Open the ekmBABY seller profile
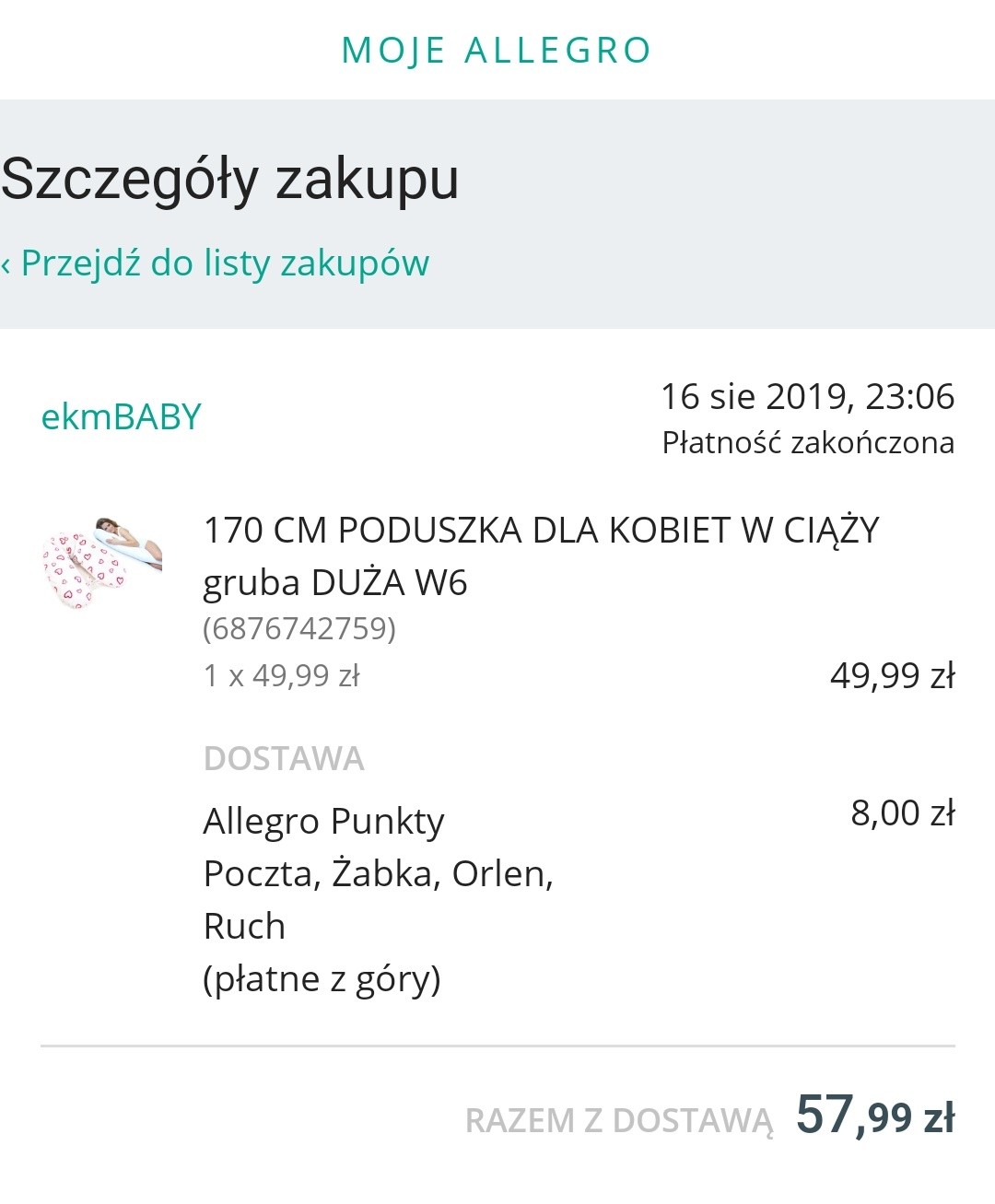995x1204 pixels. (x=121, y=417)
